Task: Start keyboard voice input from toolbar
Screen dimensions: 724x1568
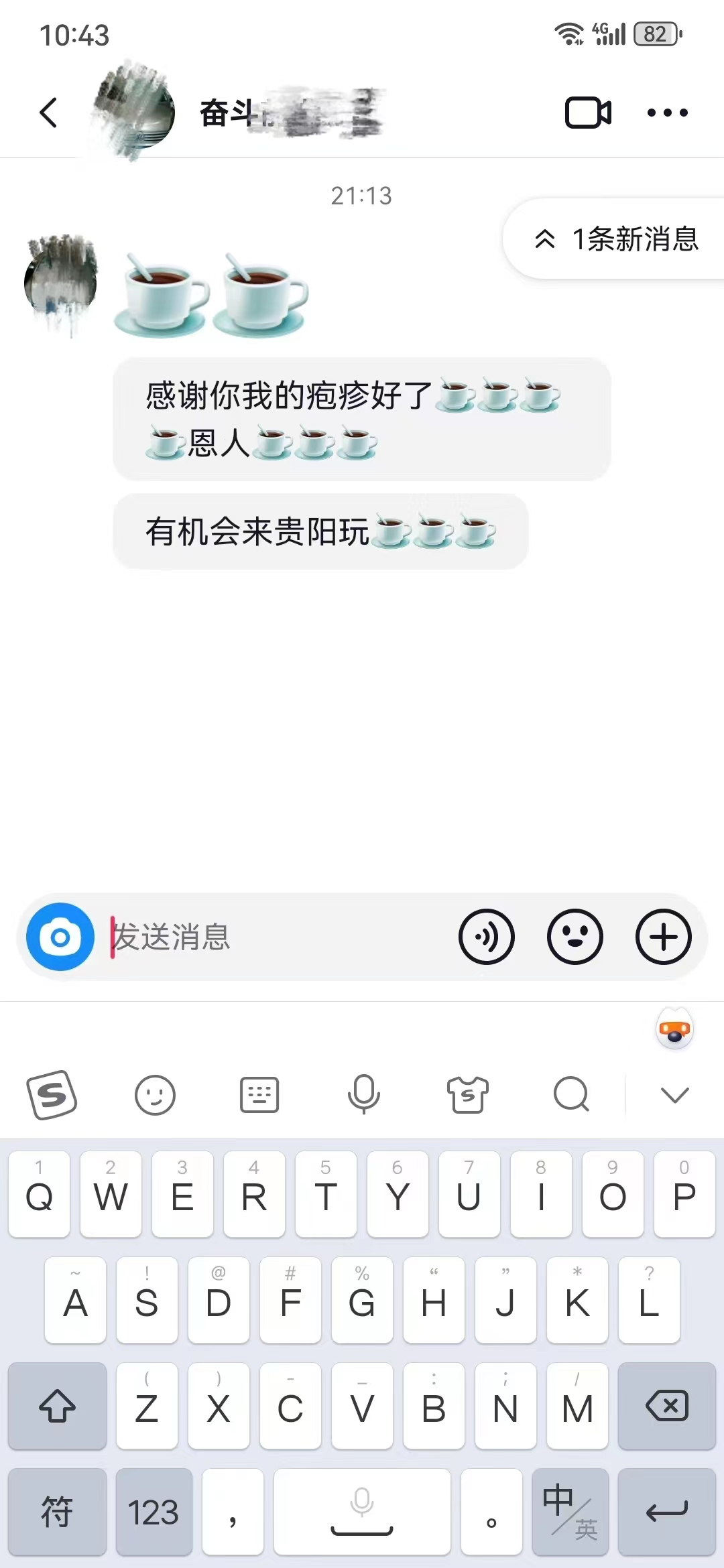Action: 363,1095
